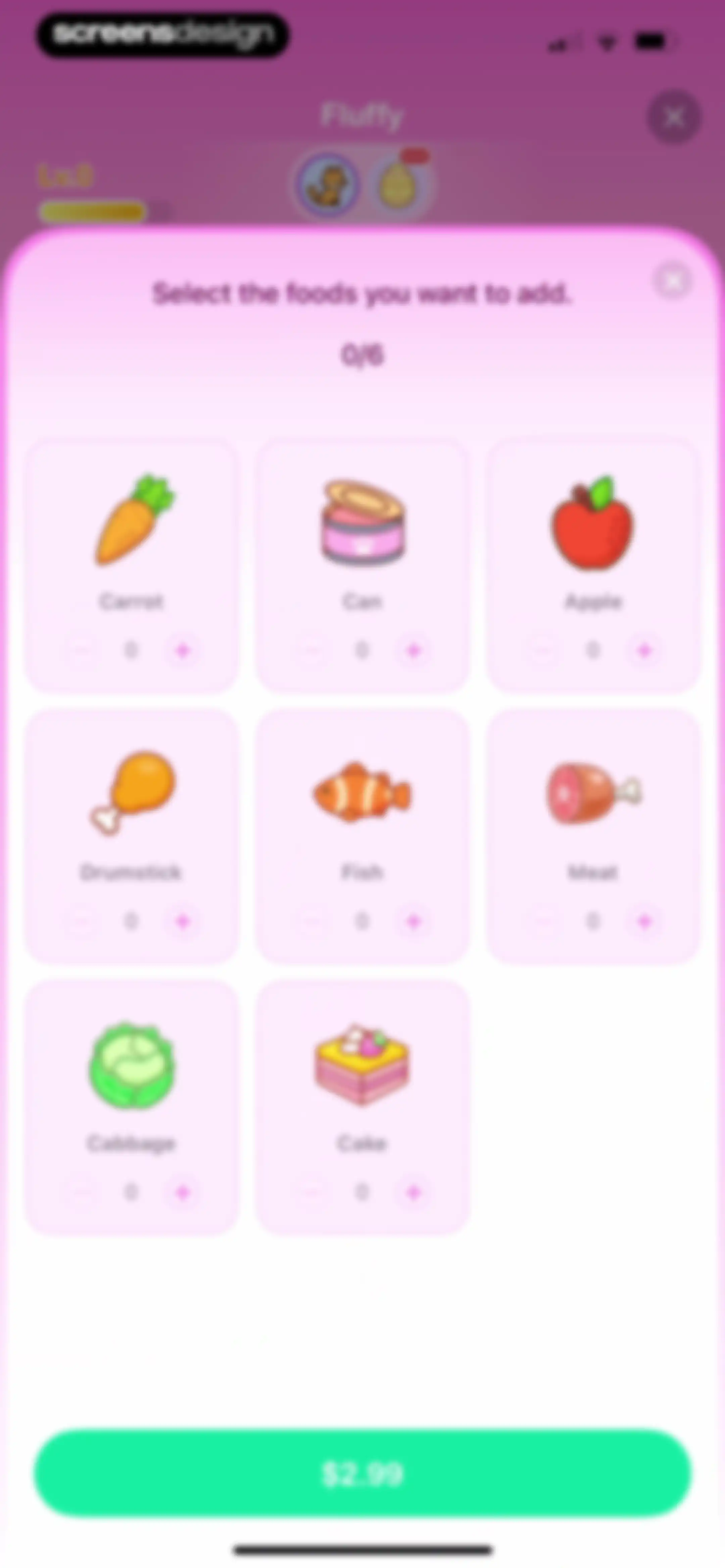Increase the Apple count
The height and width of the screenshot is (1568, 725).
coord(644,651)
